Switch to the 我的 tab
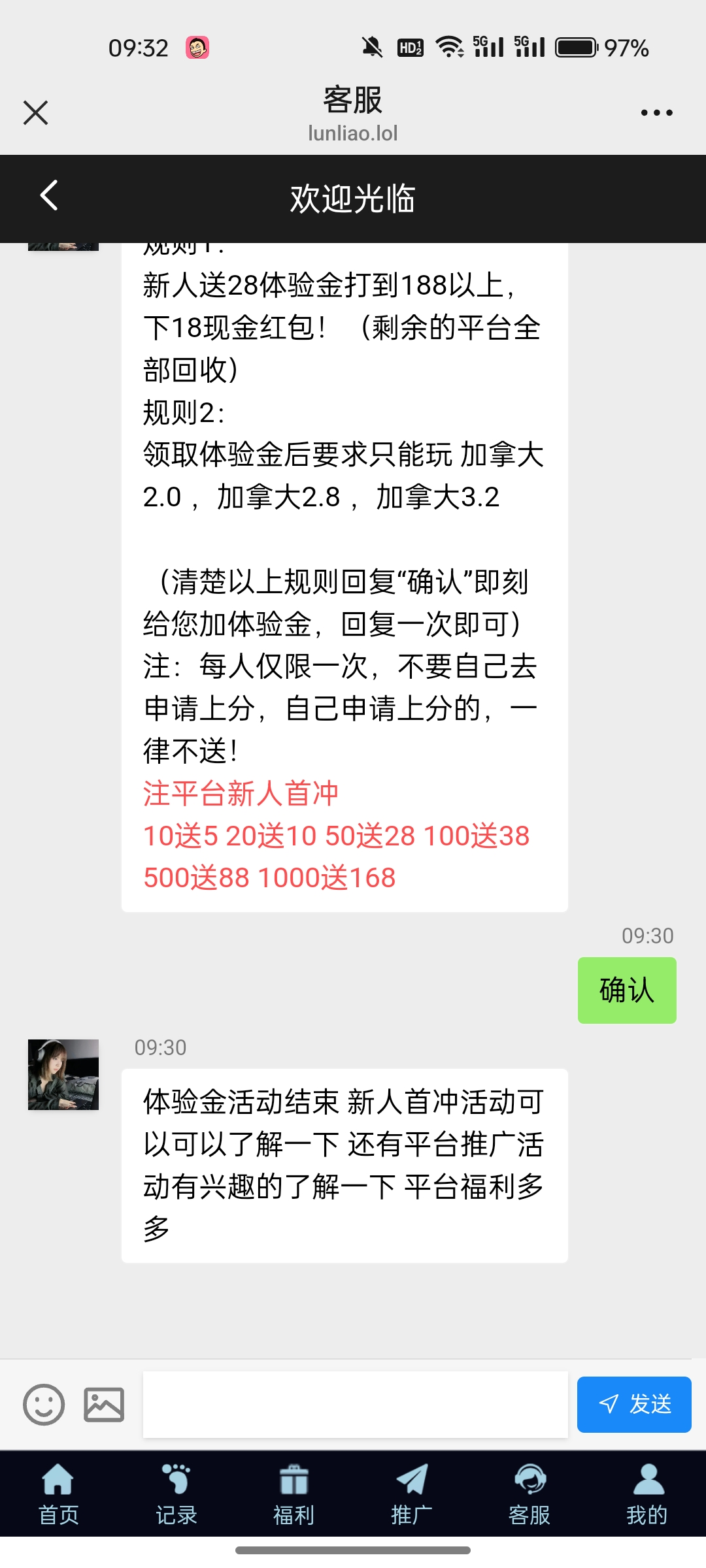 (647, 1494)
